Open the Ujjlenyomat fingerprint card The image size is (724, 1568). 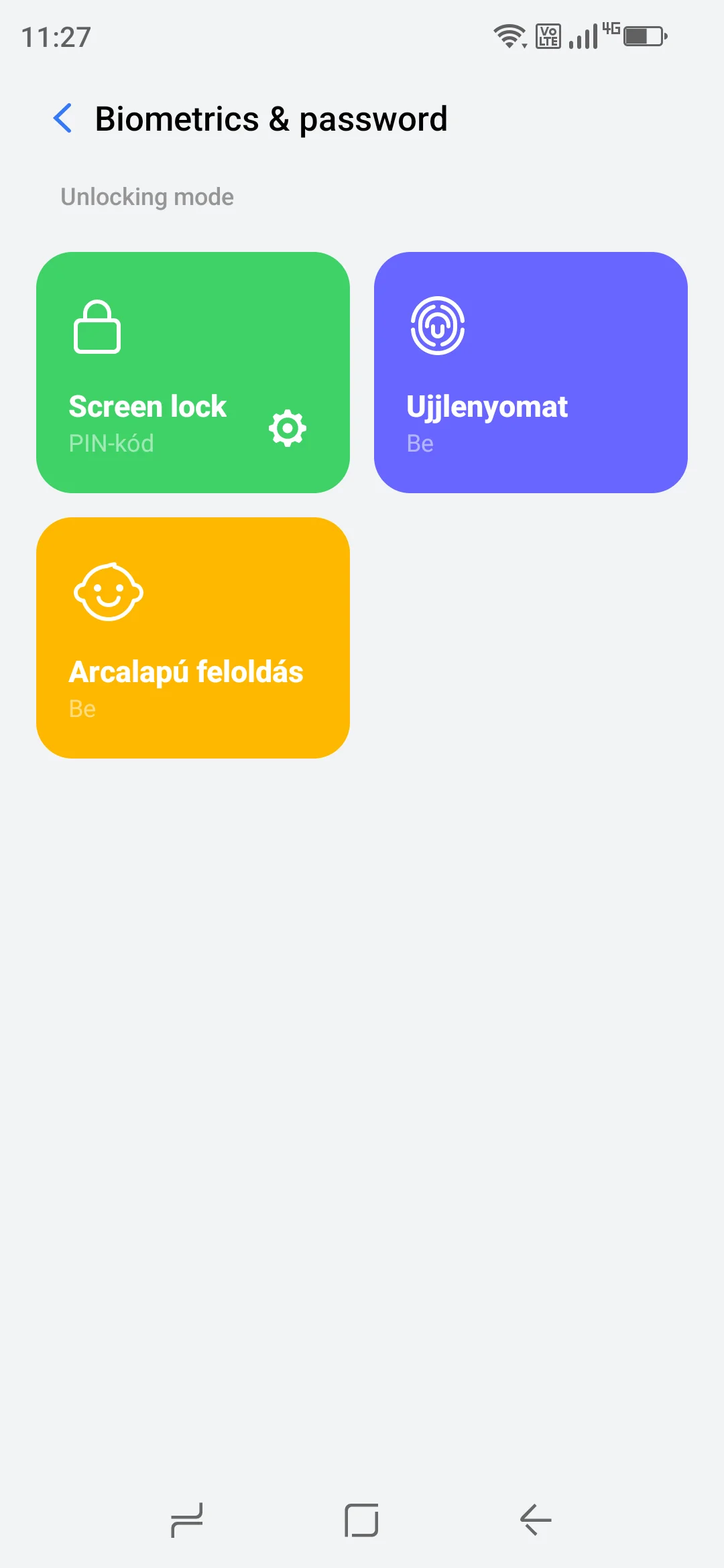[x=530, y=373]
